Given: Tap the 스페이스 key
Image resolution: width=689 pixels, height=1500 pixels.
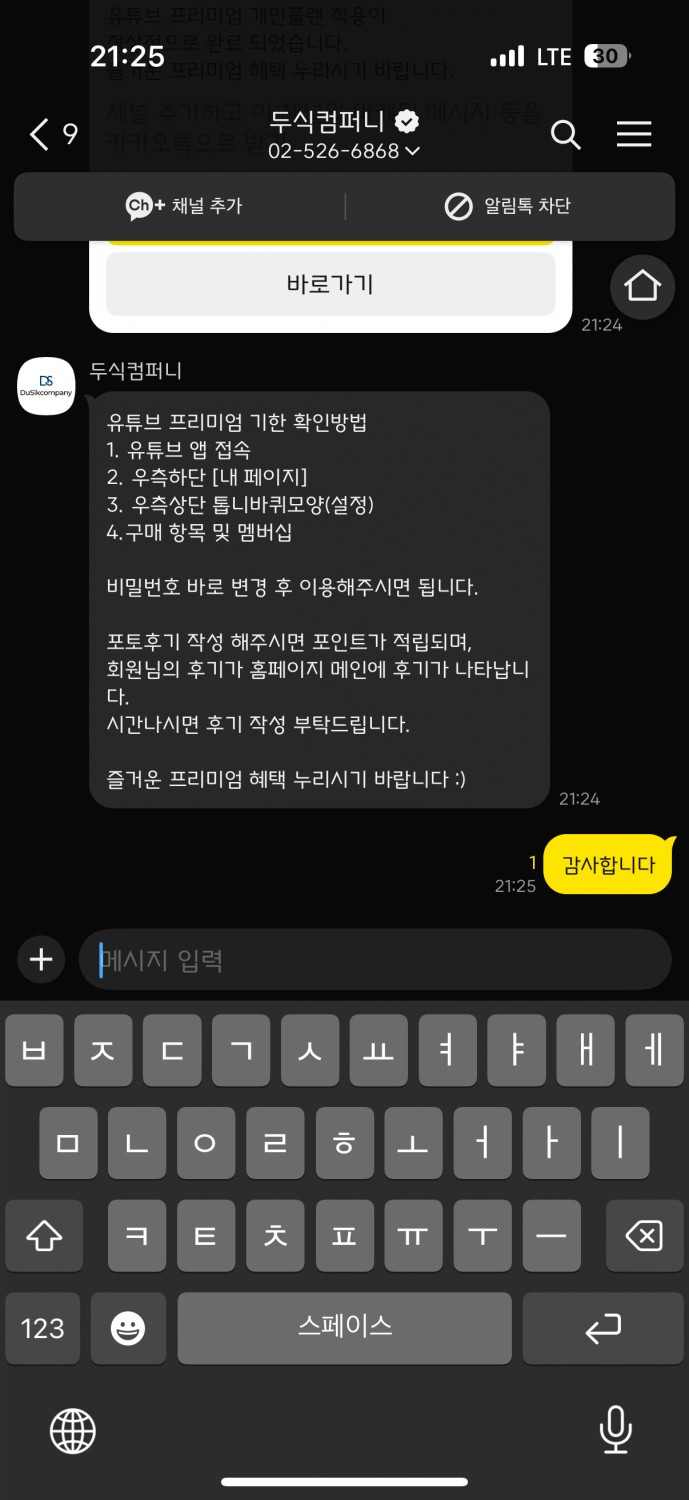Looking at the screenshot, I should 344,1328.
